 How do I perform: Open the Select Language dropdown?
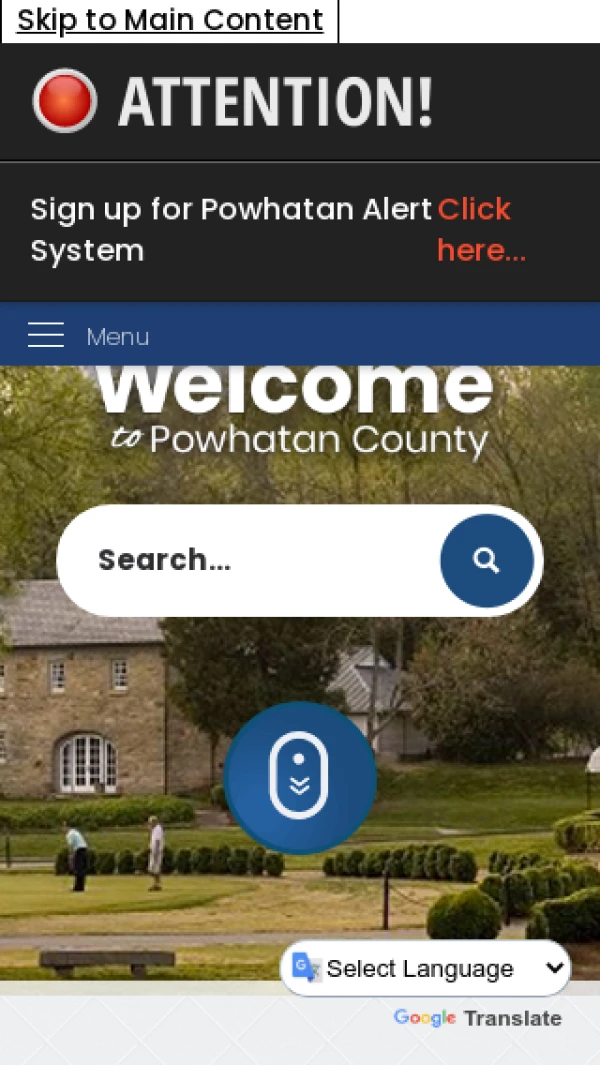(x=427, y=968)
